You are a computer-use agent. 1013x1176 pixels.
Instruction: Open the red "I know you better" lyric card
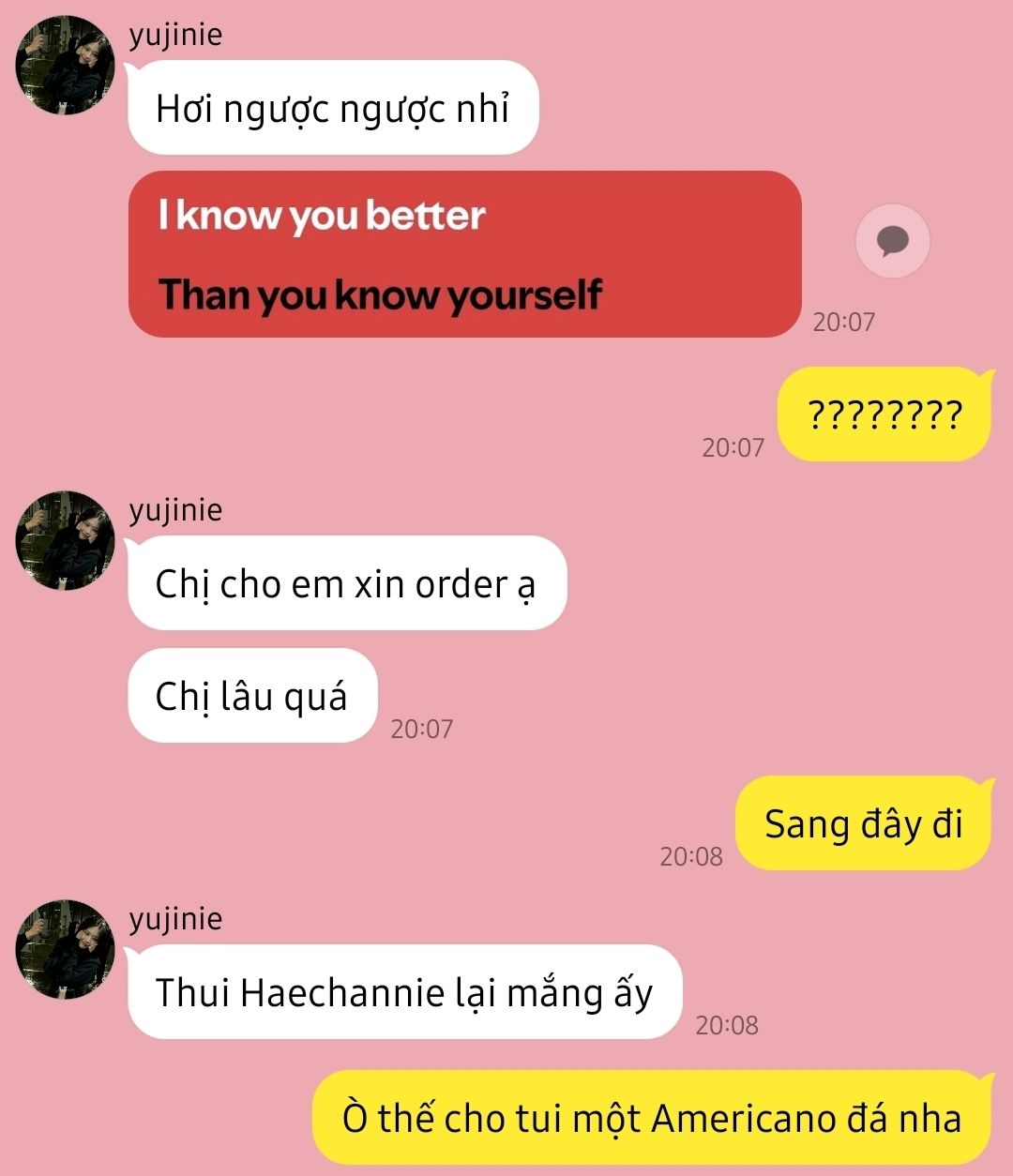point(465,254)
